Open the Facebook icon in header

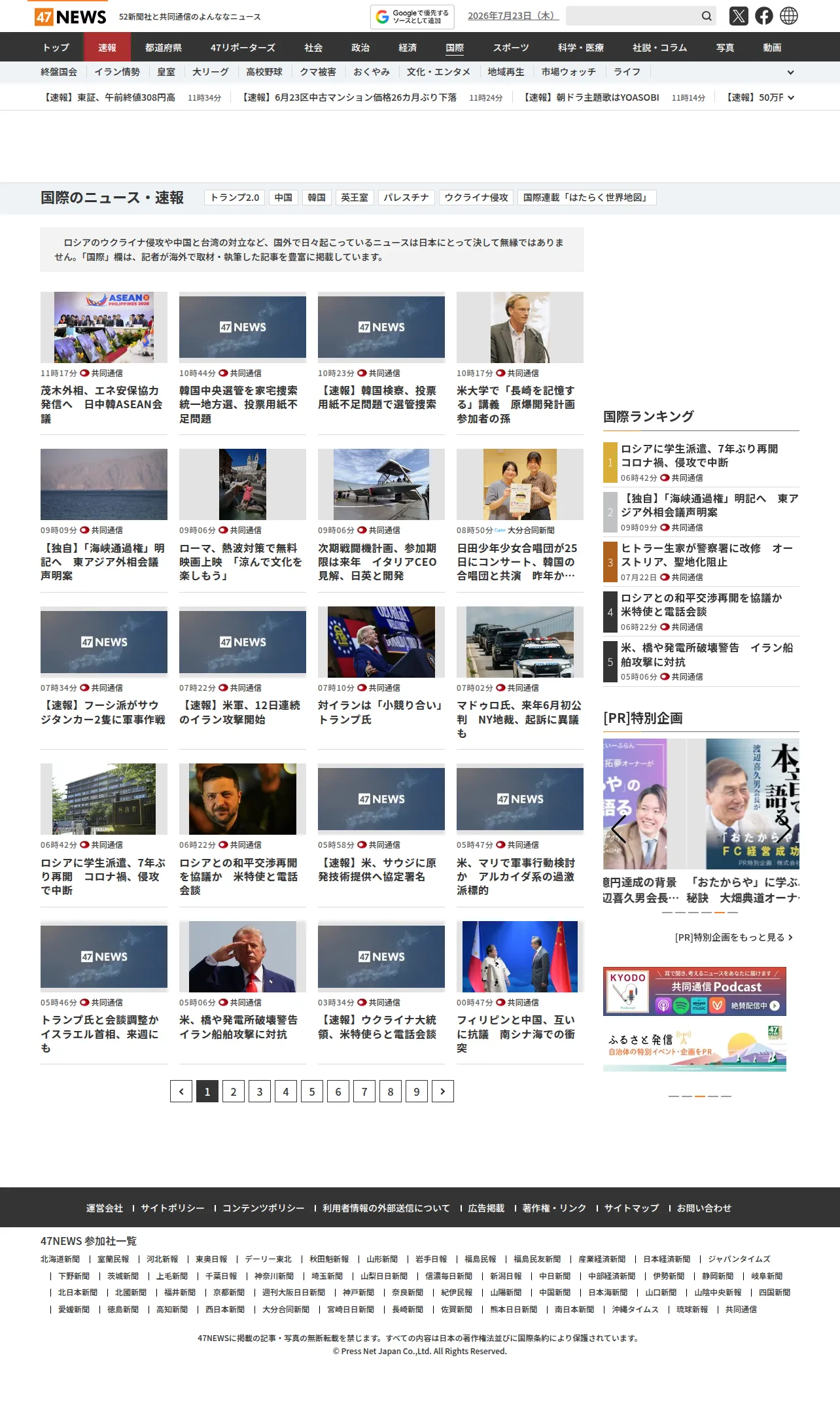coord(763,16)
